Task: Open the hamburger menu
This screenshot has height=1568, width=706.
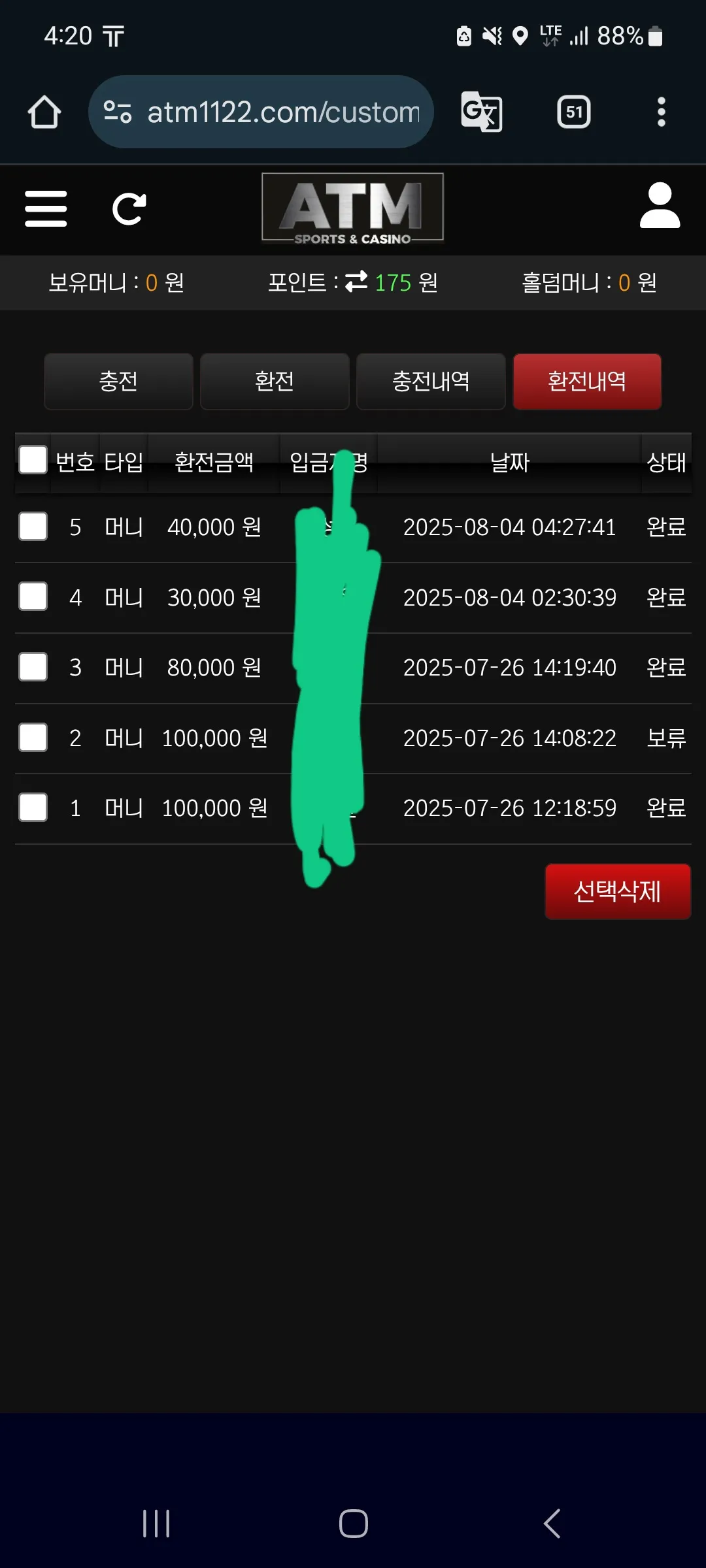Action: pos(46,209)
